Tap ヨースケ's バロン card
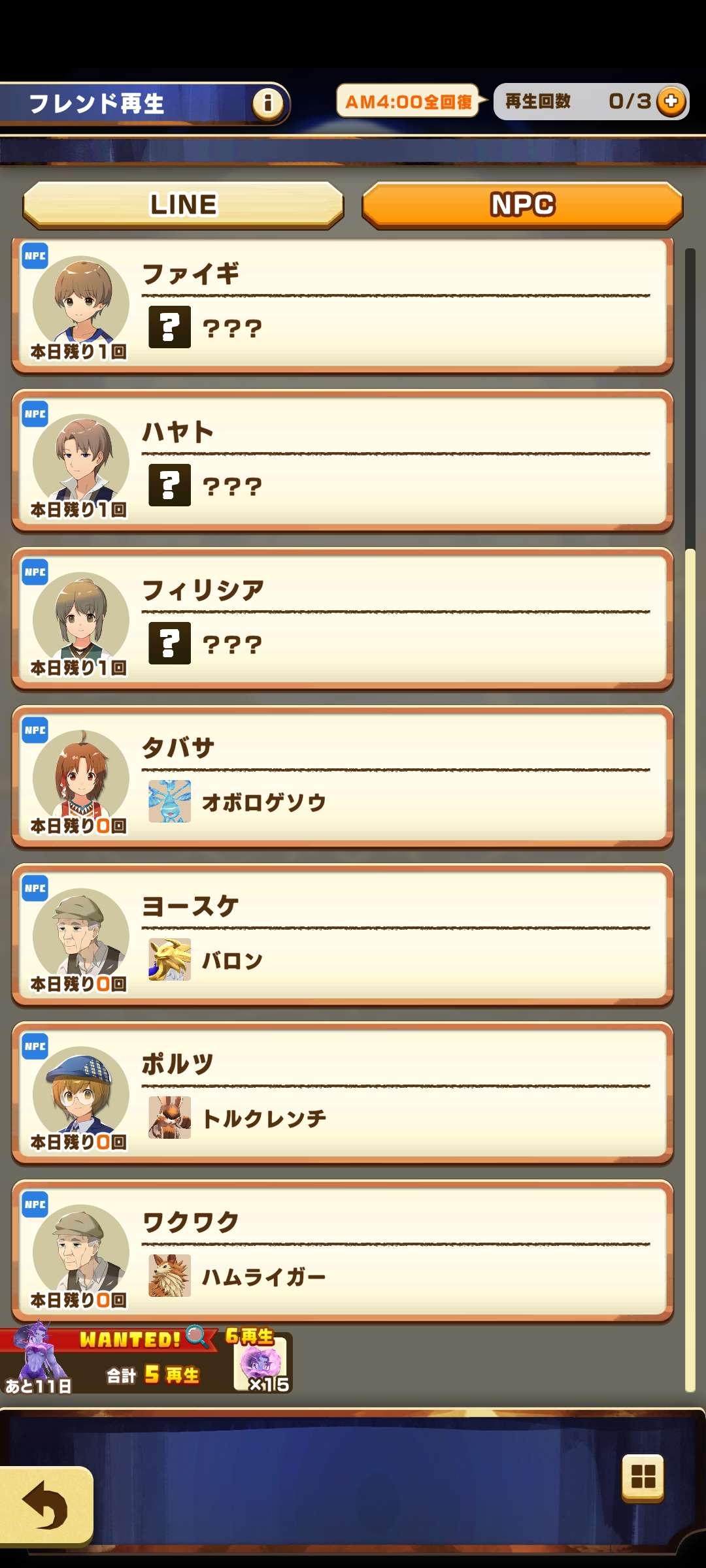Screen dimensions: 706x1568 [x=343, y=937]
